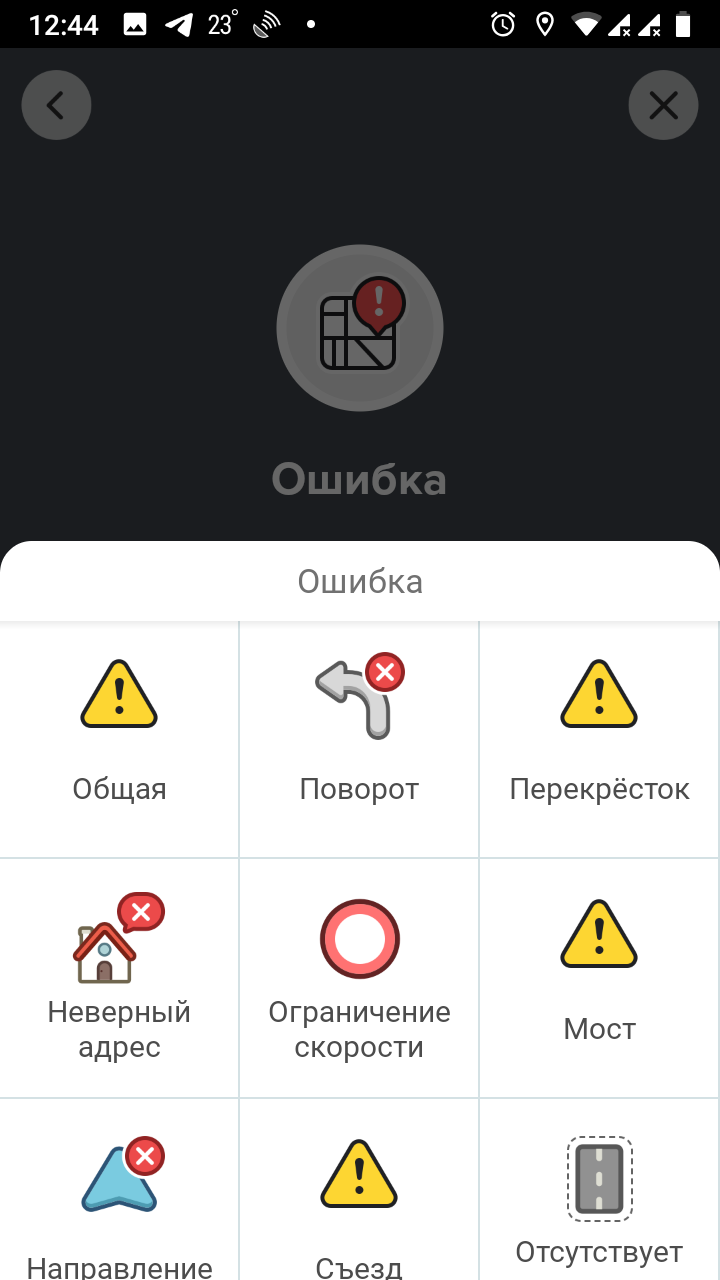This screenshot has width=720, height=1280.
Task: Choose the Поворот error option
Action: 359,738
